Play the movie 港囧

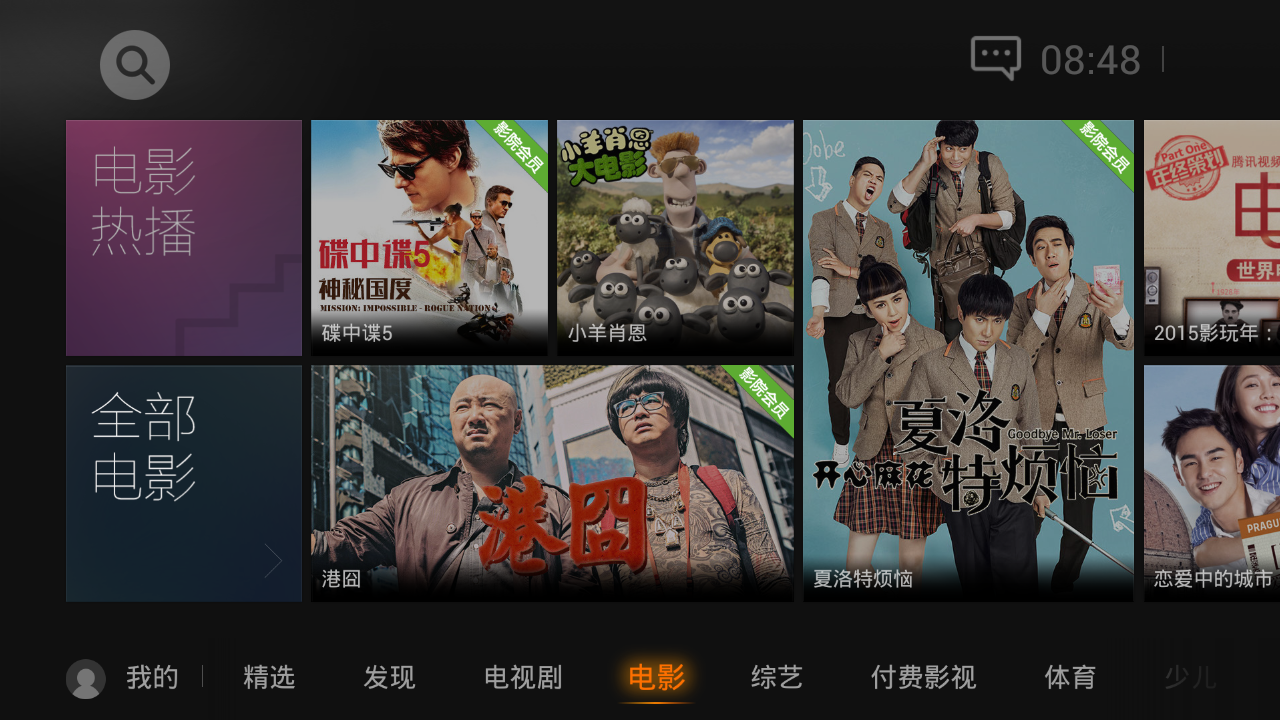(x=552, y=483)
